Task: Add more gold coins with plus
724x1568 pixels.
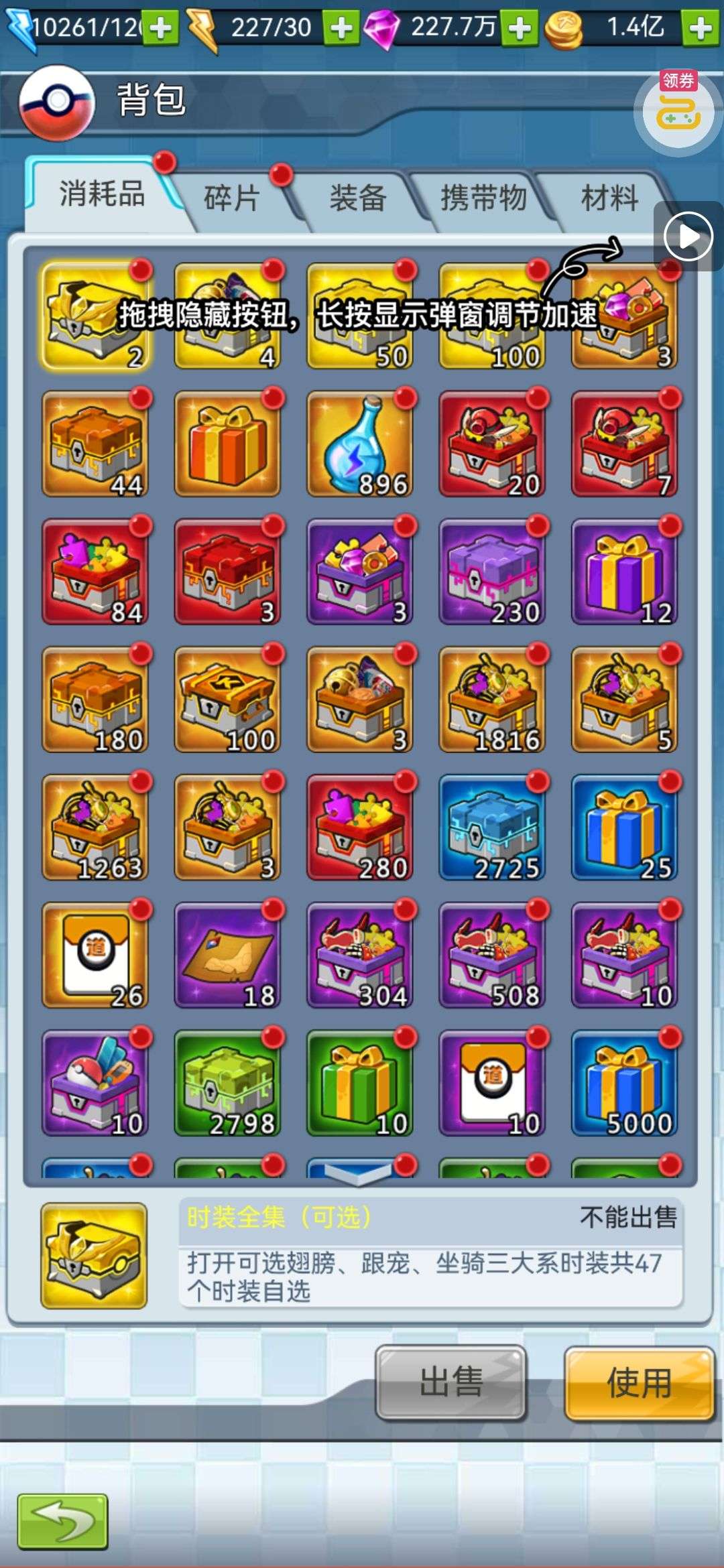Action: tap(701, 27)
